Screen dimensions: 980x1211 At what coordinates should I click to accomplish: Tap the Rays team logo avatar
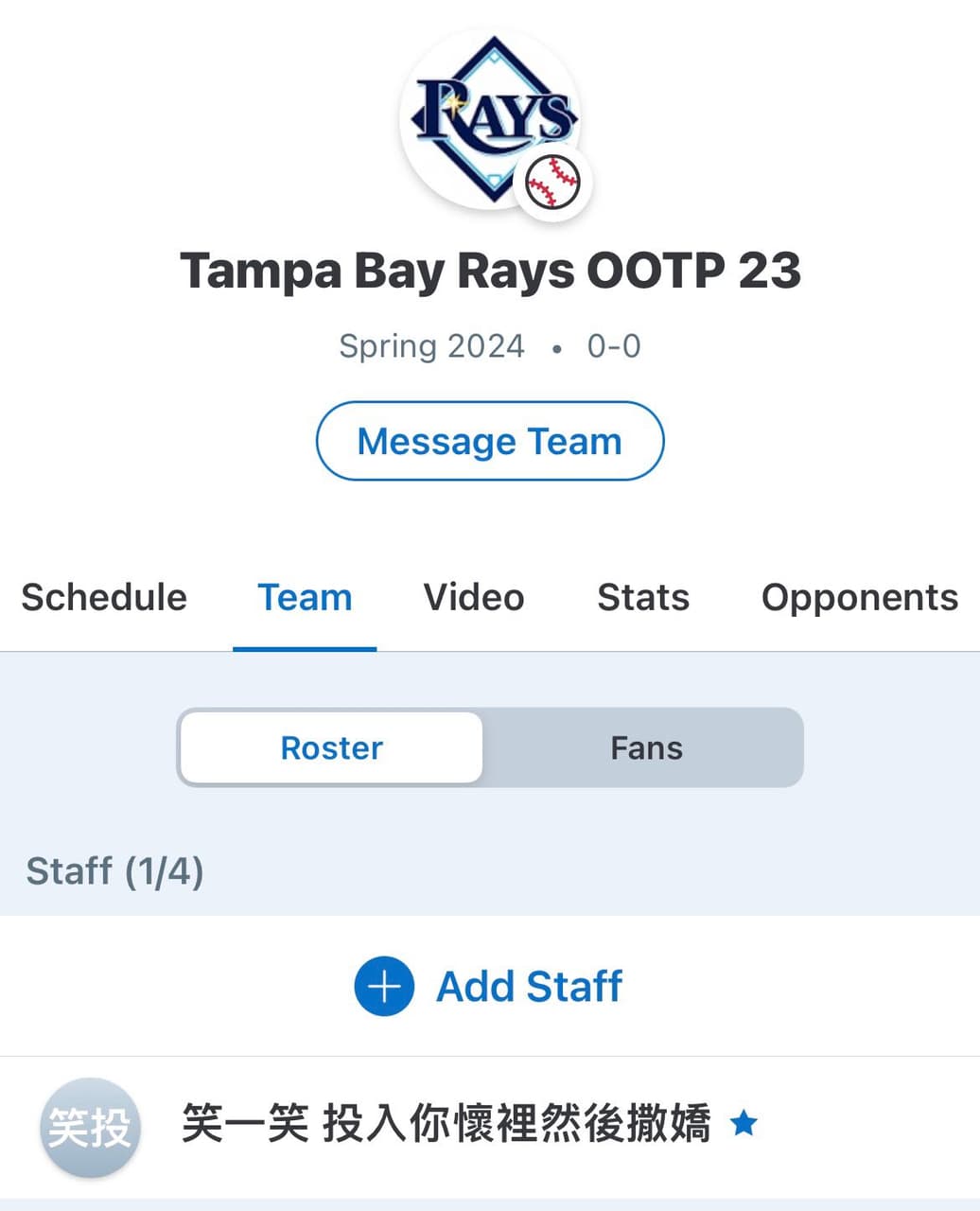tap(489, 120)
